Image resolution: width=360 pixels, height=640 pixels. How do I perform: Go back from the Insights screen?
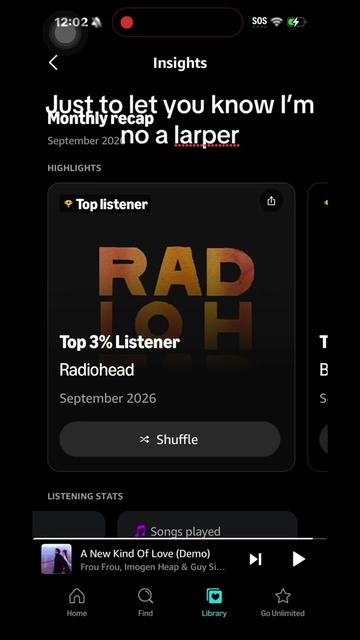point(53,63)
